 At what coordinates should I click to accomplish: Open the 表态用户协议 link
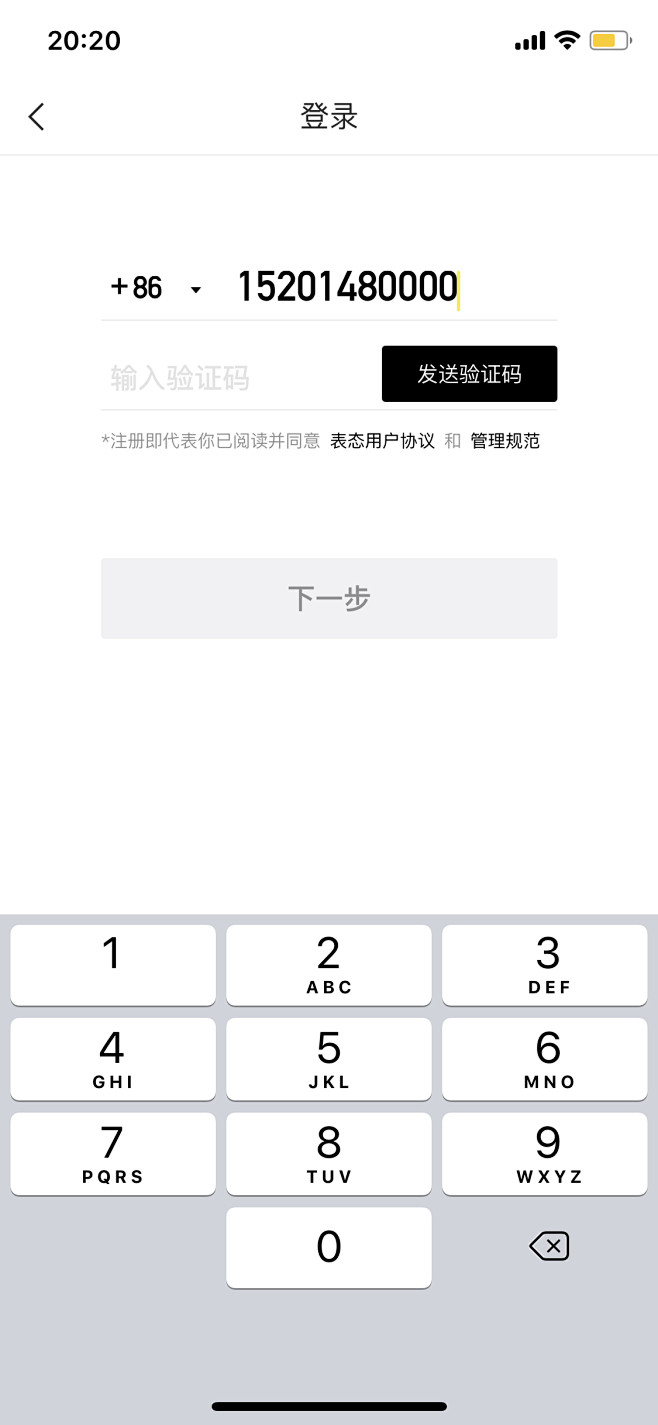[x=383, y=441]
